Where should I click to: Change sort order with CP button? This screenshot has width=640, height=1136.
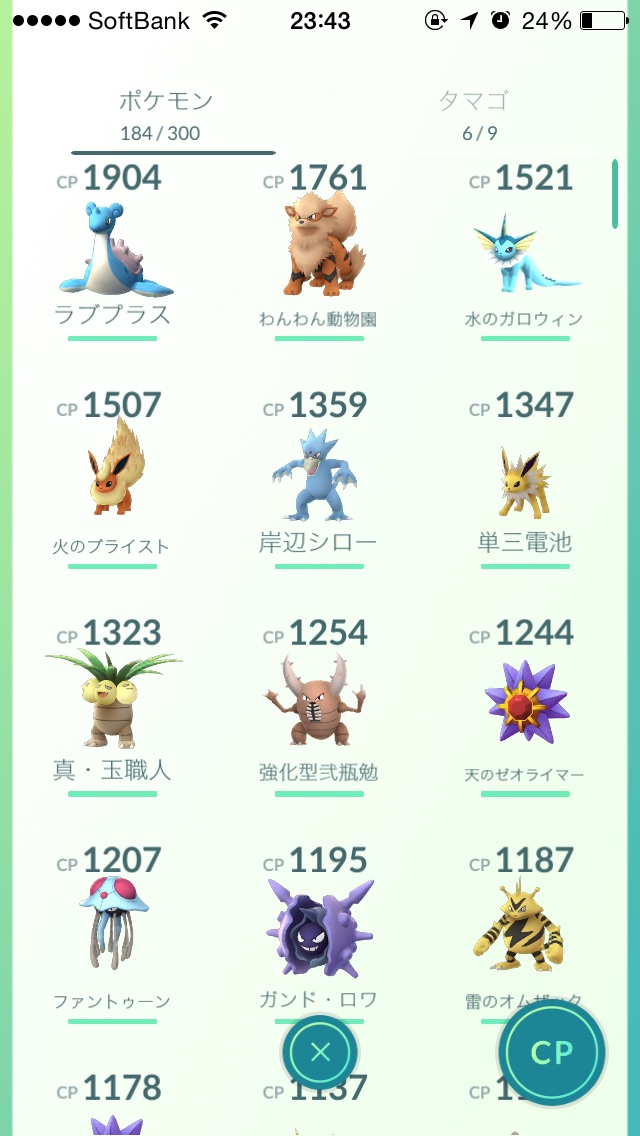(552, 1052)
